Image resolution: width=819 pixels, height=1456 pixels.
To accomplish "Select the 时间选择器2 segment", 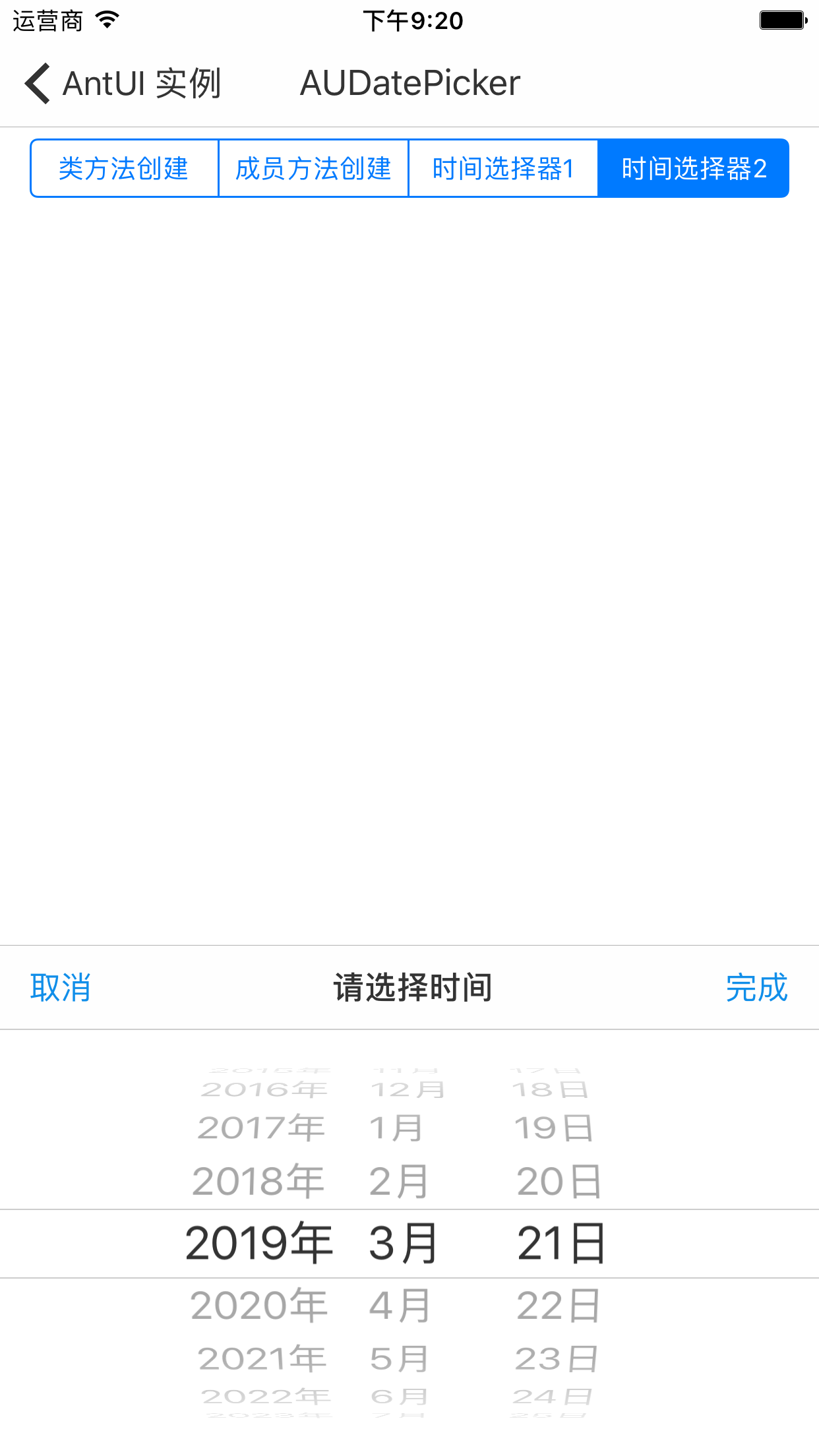I will point(693,168).
